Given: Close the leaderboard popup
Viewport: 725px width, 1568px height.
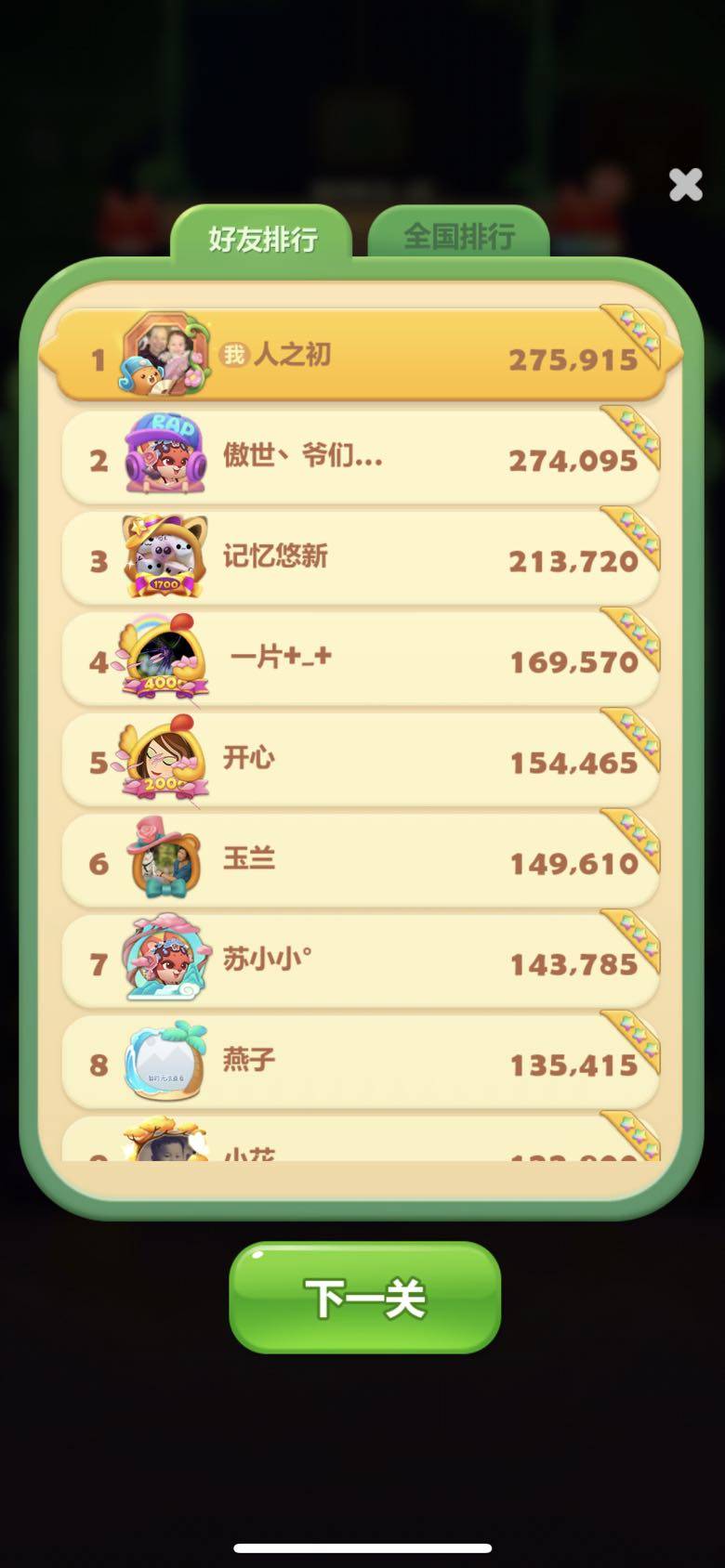Looking at the screenshot, I should point(686,185).
